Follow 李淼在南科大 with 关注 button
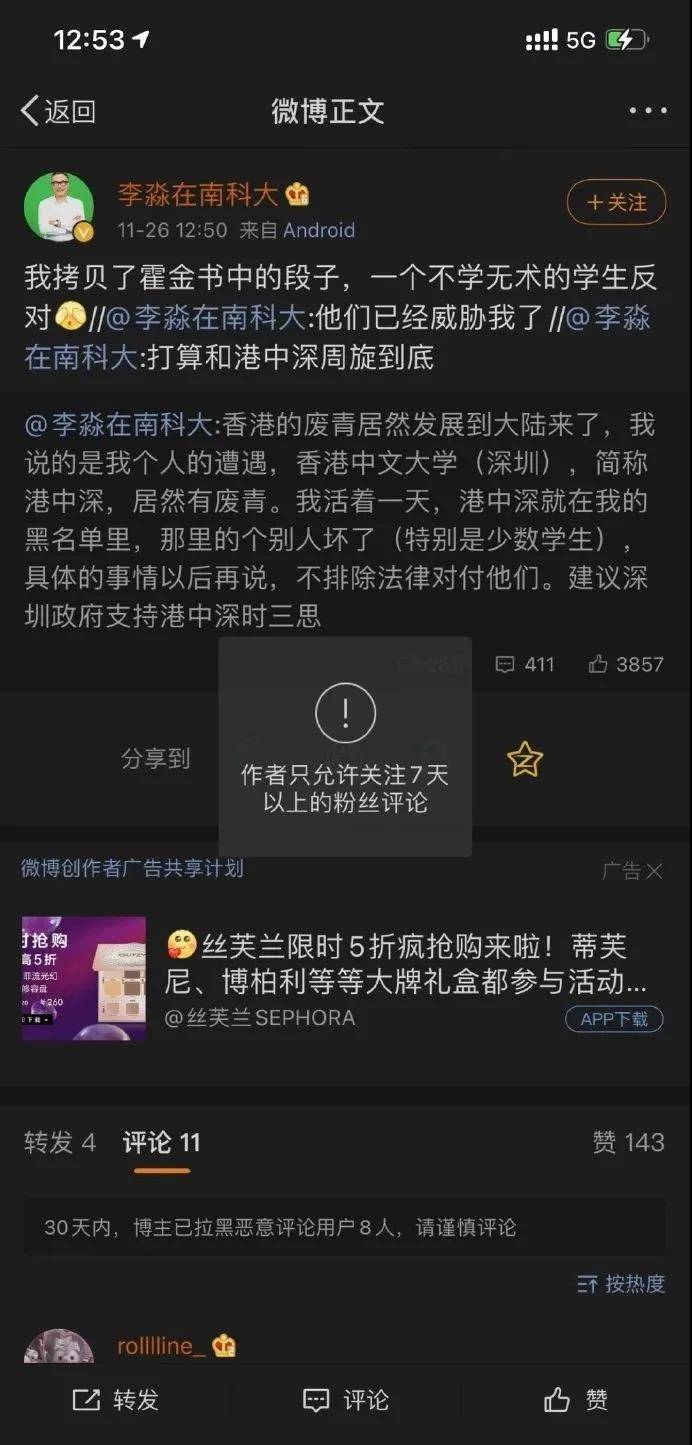 [616, 202]
